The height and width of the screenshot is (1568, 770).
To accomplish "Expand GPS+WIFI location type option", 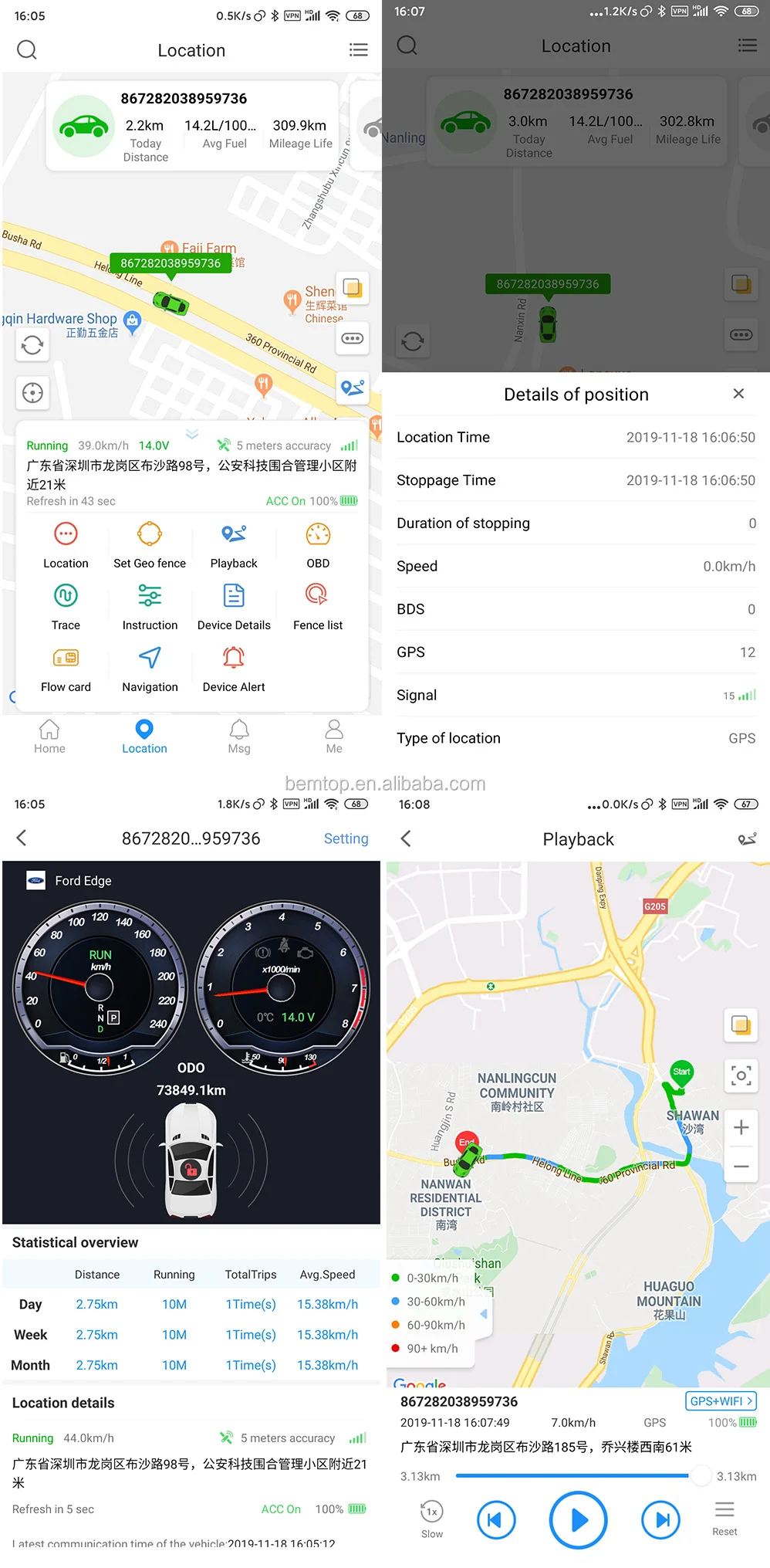I will click(x=721, y=1400).
